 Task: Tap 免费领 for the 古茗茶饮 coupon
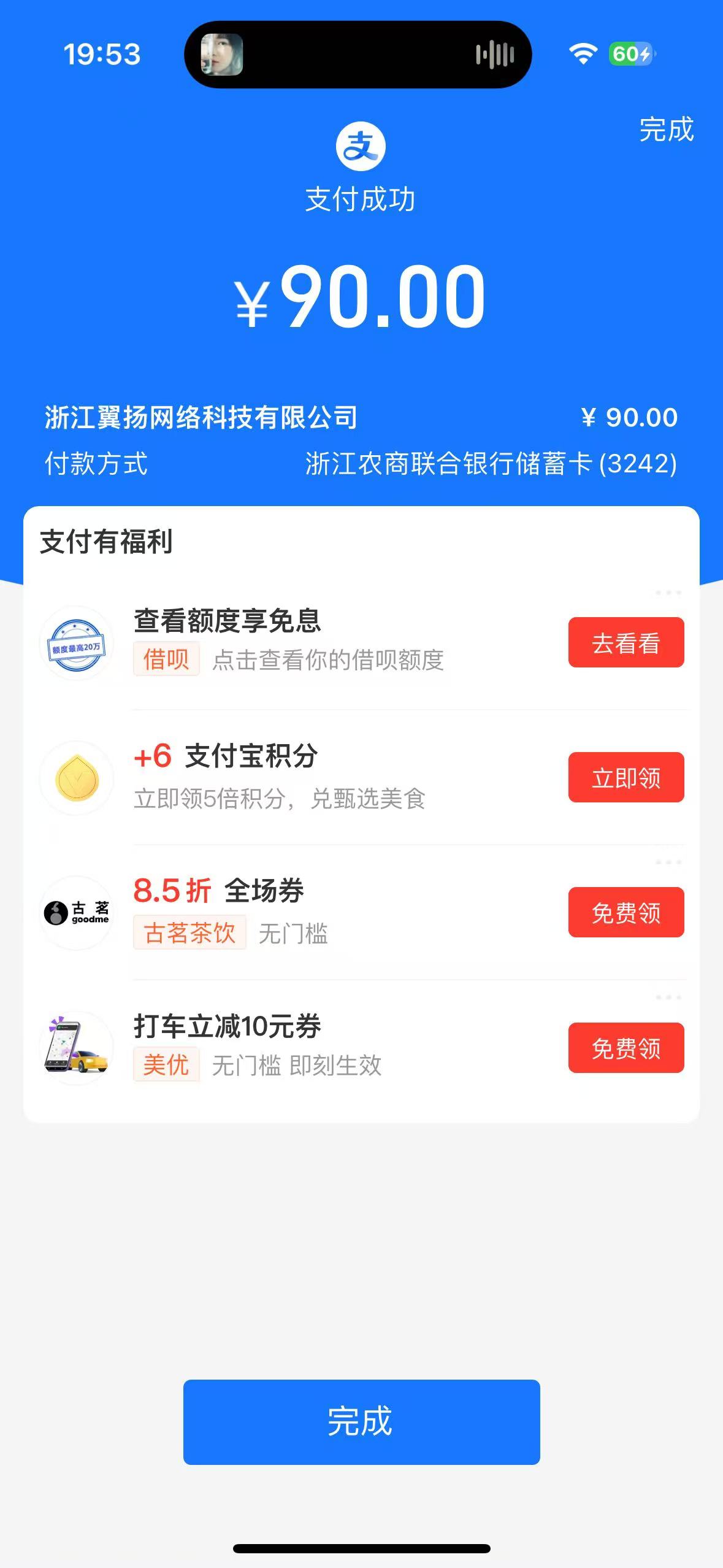pyautogui.click(x=625, y=912)
